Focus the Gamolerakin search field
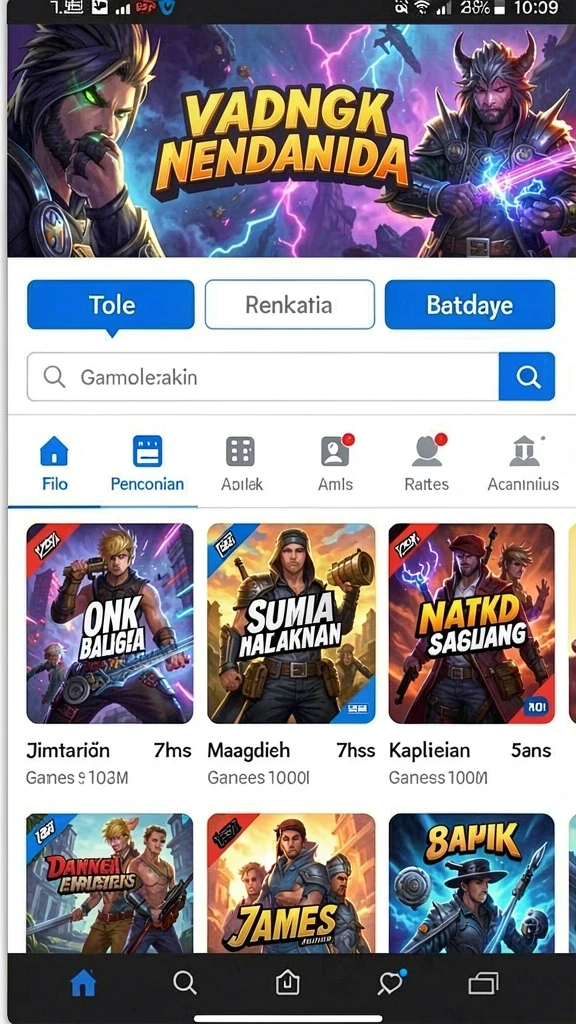The height and width of the screenshot is (1024, 576). 263,376
